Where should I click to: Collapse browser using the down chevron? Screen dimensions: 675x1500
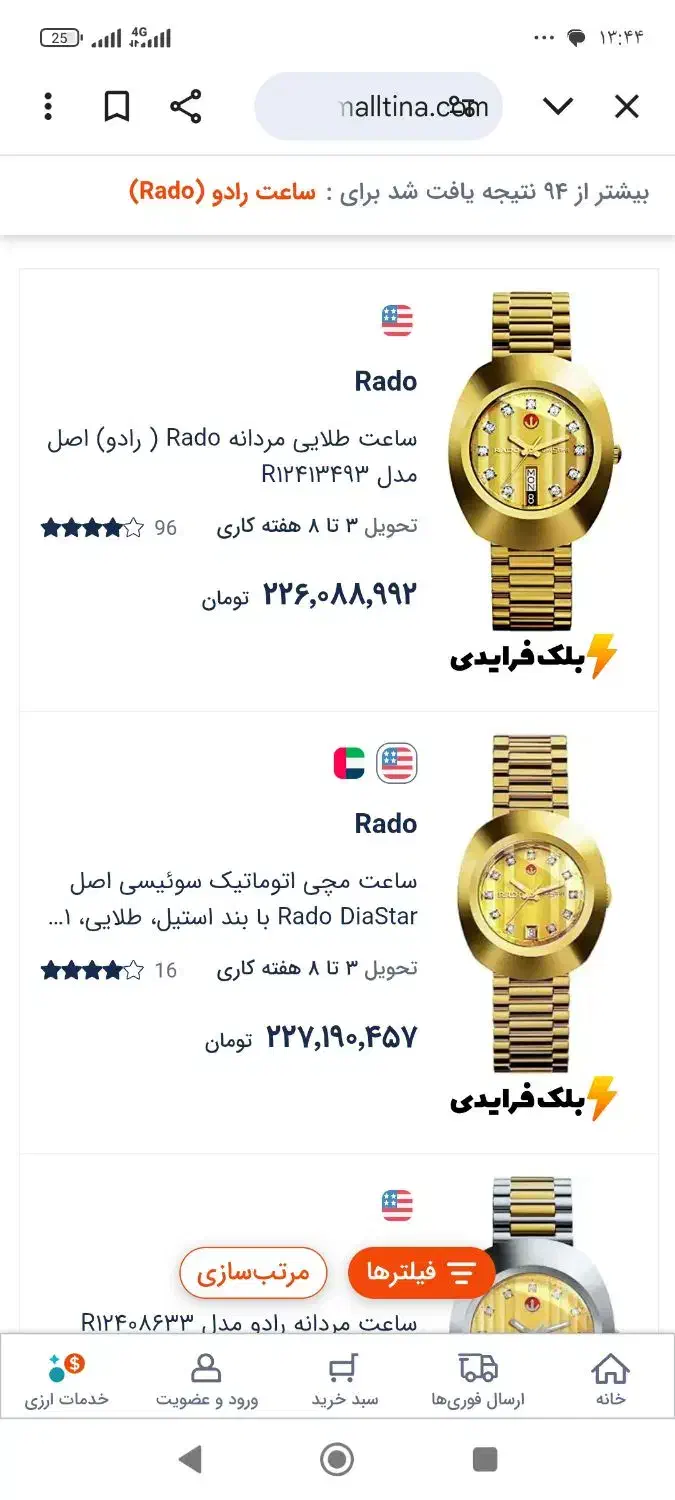558,106
